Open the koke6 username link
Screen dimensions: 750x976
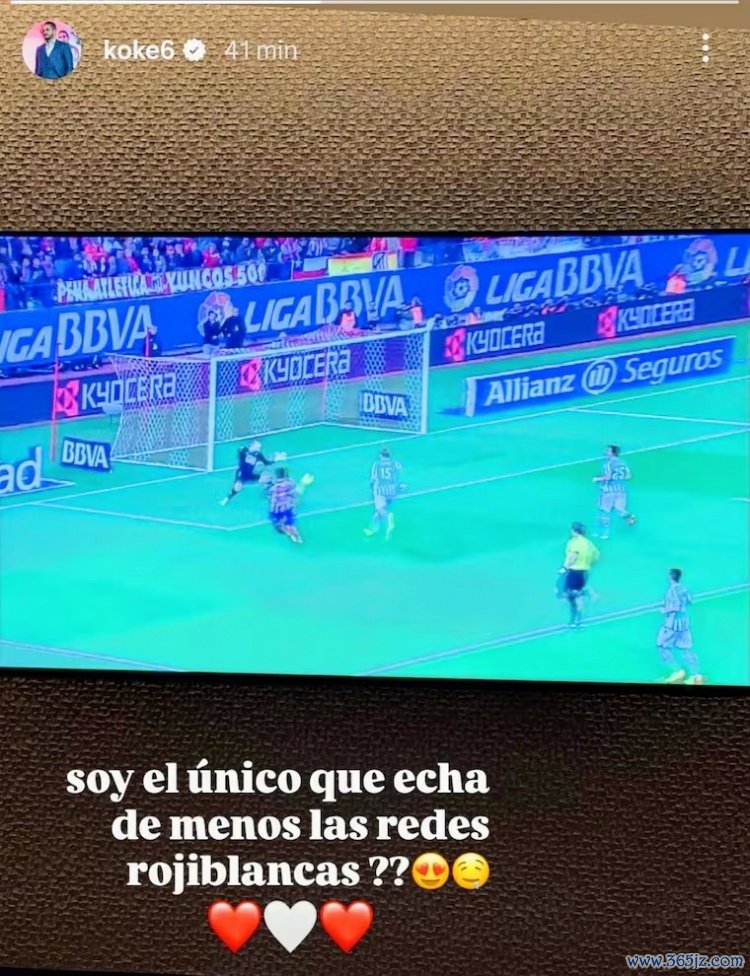[139, 50]
